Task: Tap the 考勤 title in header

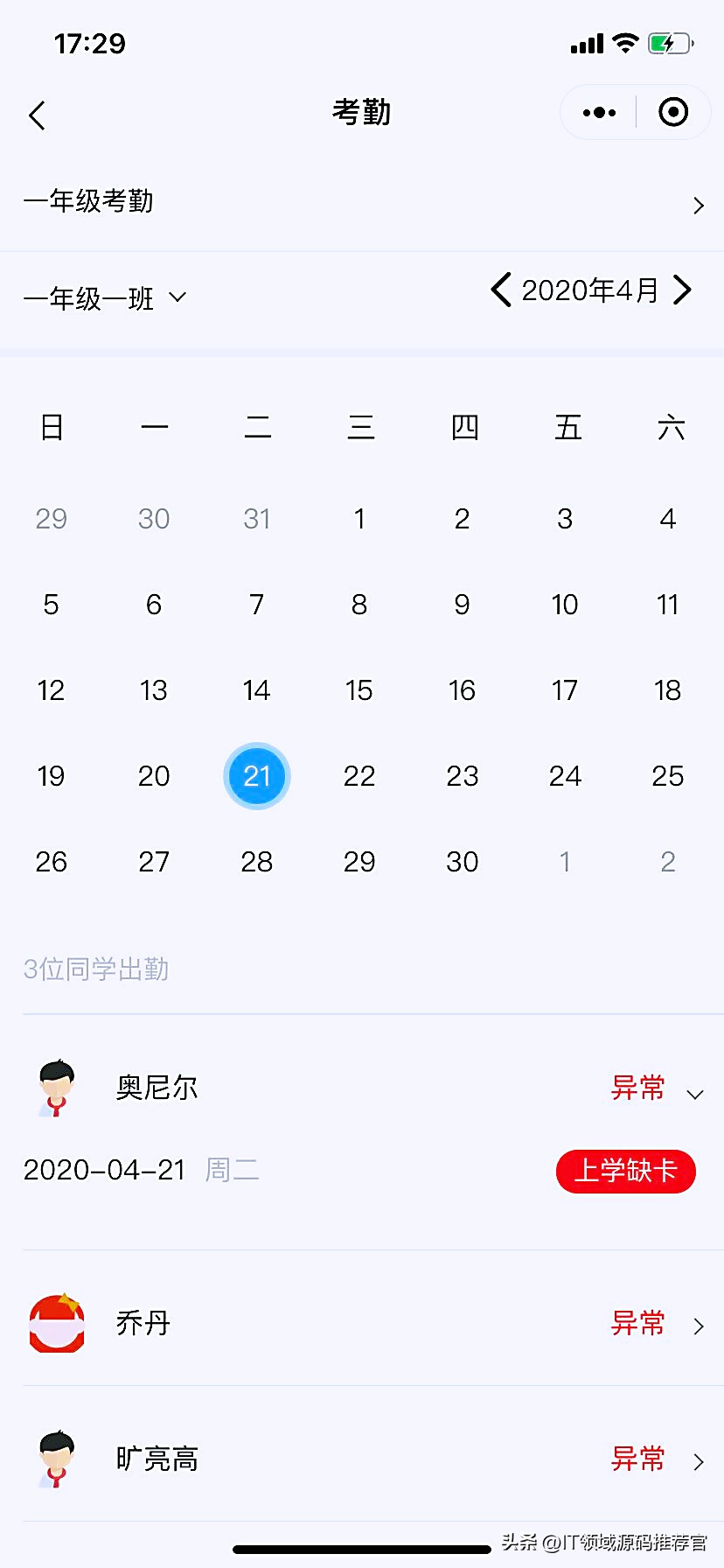Action: coord(362,112)
